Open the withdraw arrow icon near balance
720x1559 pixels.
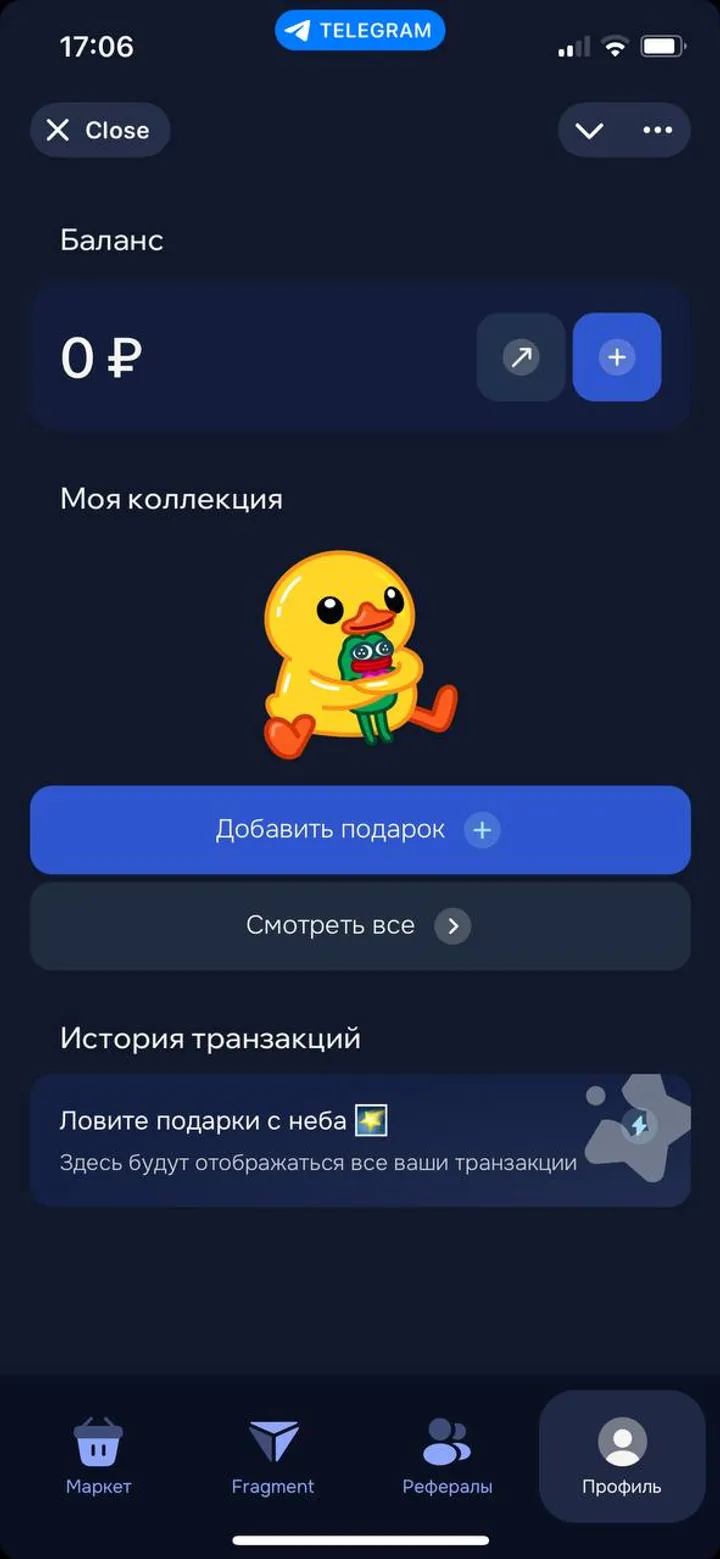coord(521,357)
